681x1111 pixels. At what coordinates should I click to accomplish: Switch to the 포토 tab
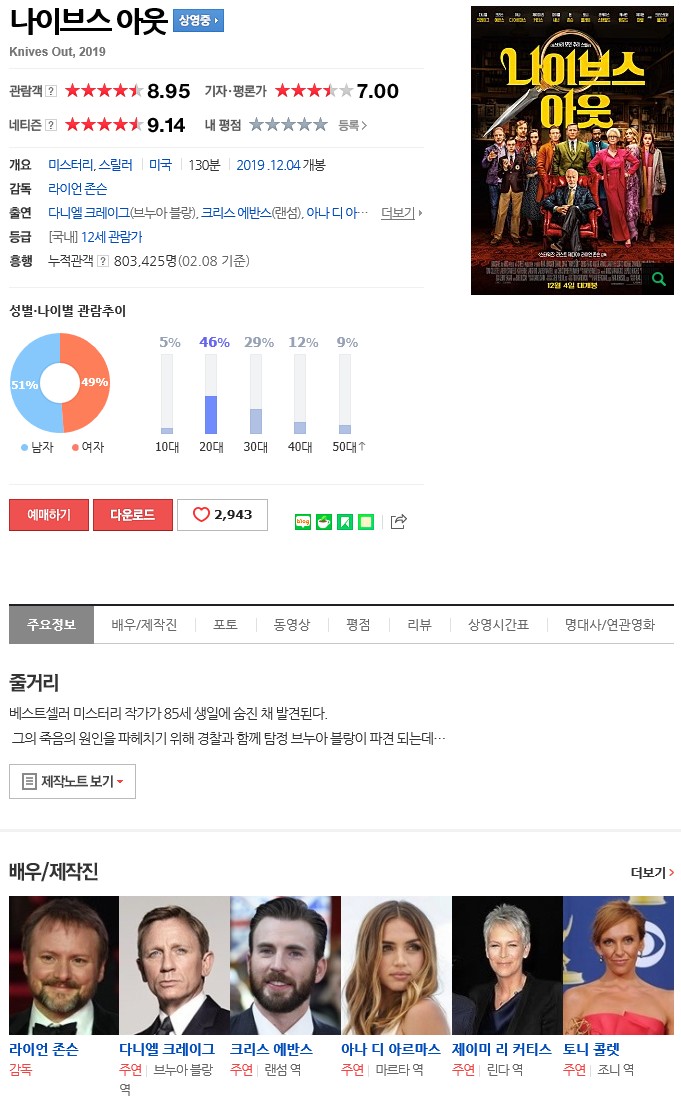pos(225,625)
